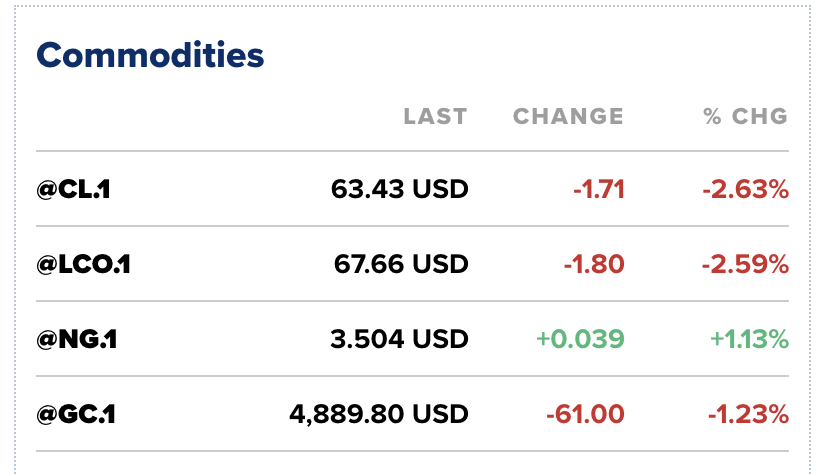Viewport: 820px width, 474px height.
Task: Select the @GC.1 gold quote row
Action: click(76, 414)
